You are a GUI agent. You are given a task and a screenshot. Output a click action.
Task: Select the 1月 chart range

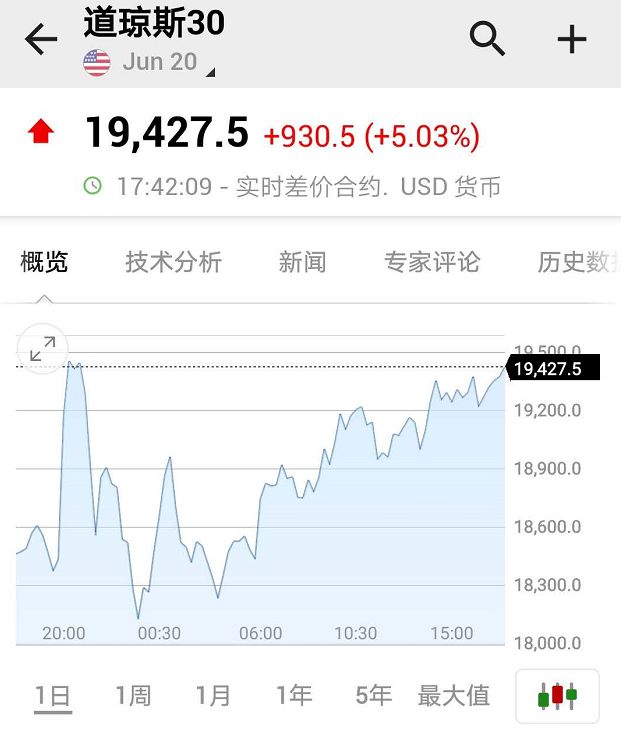pos(213,695)
